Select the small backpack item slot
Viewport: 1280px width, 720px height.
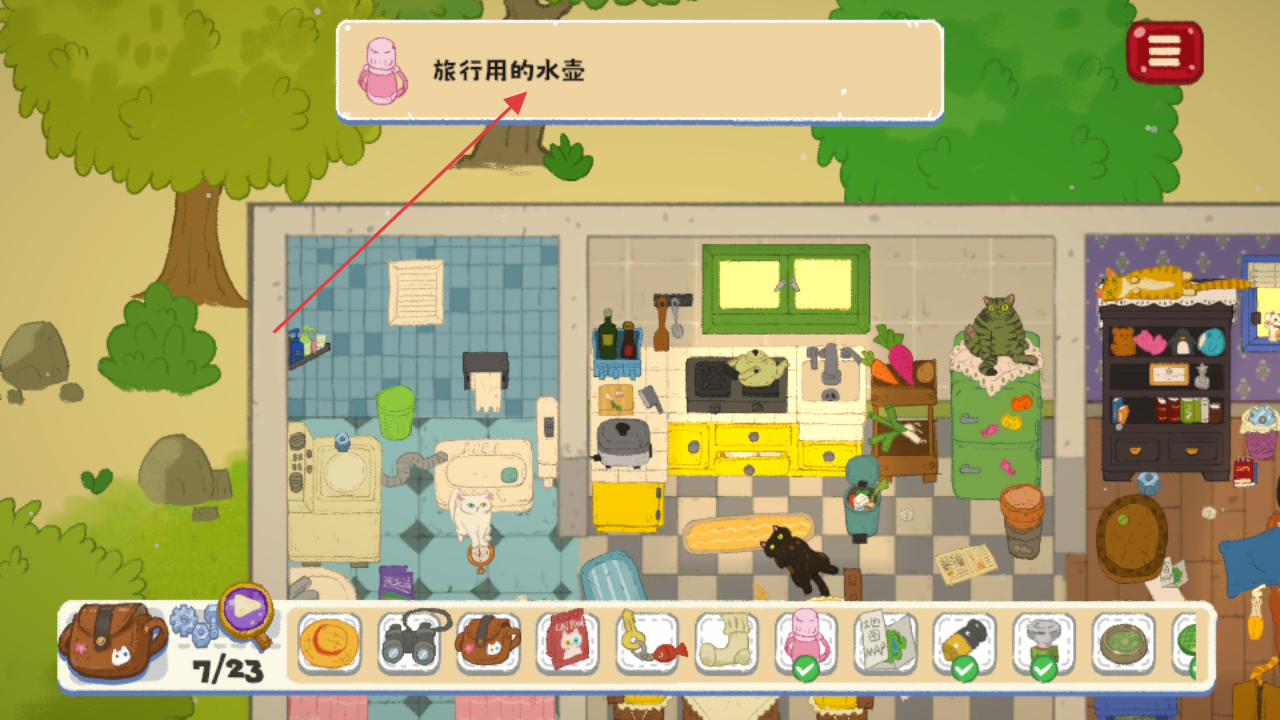click(x=488, y=644)
